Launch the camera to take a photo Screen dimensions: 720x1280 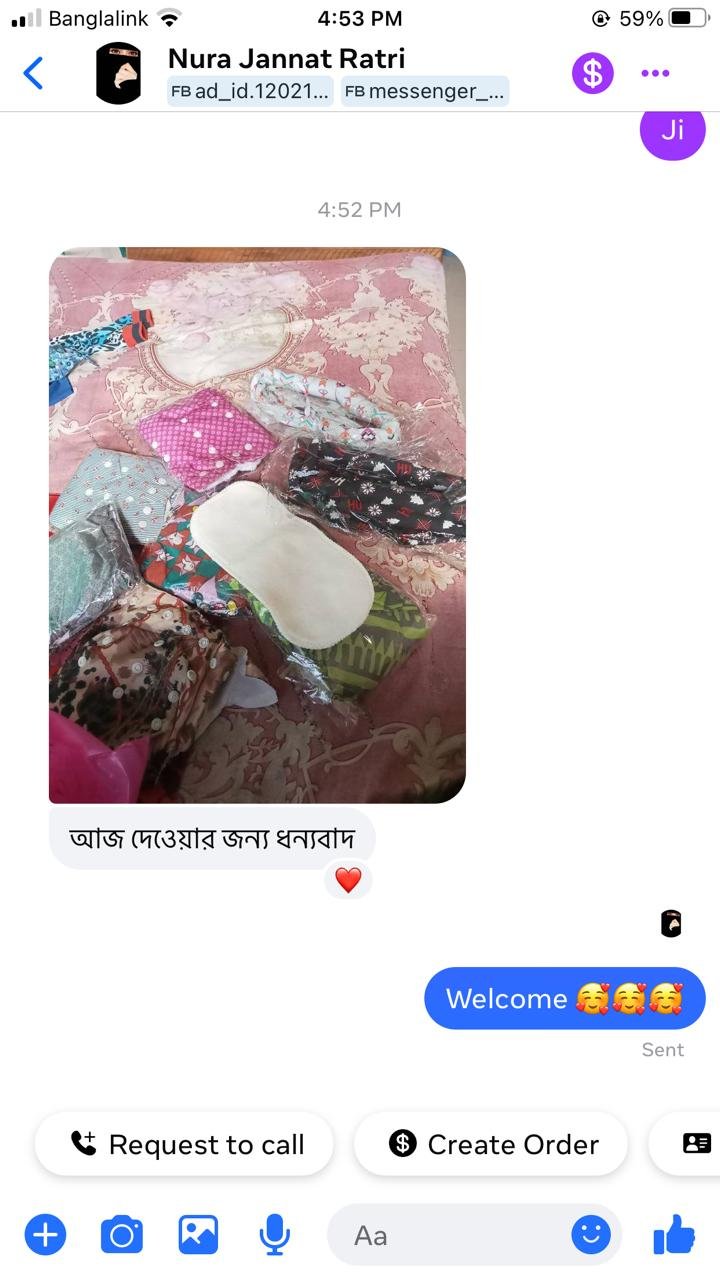[122, 1235]
